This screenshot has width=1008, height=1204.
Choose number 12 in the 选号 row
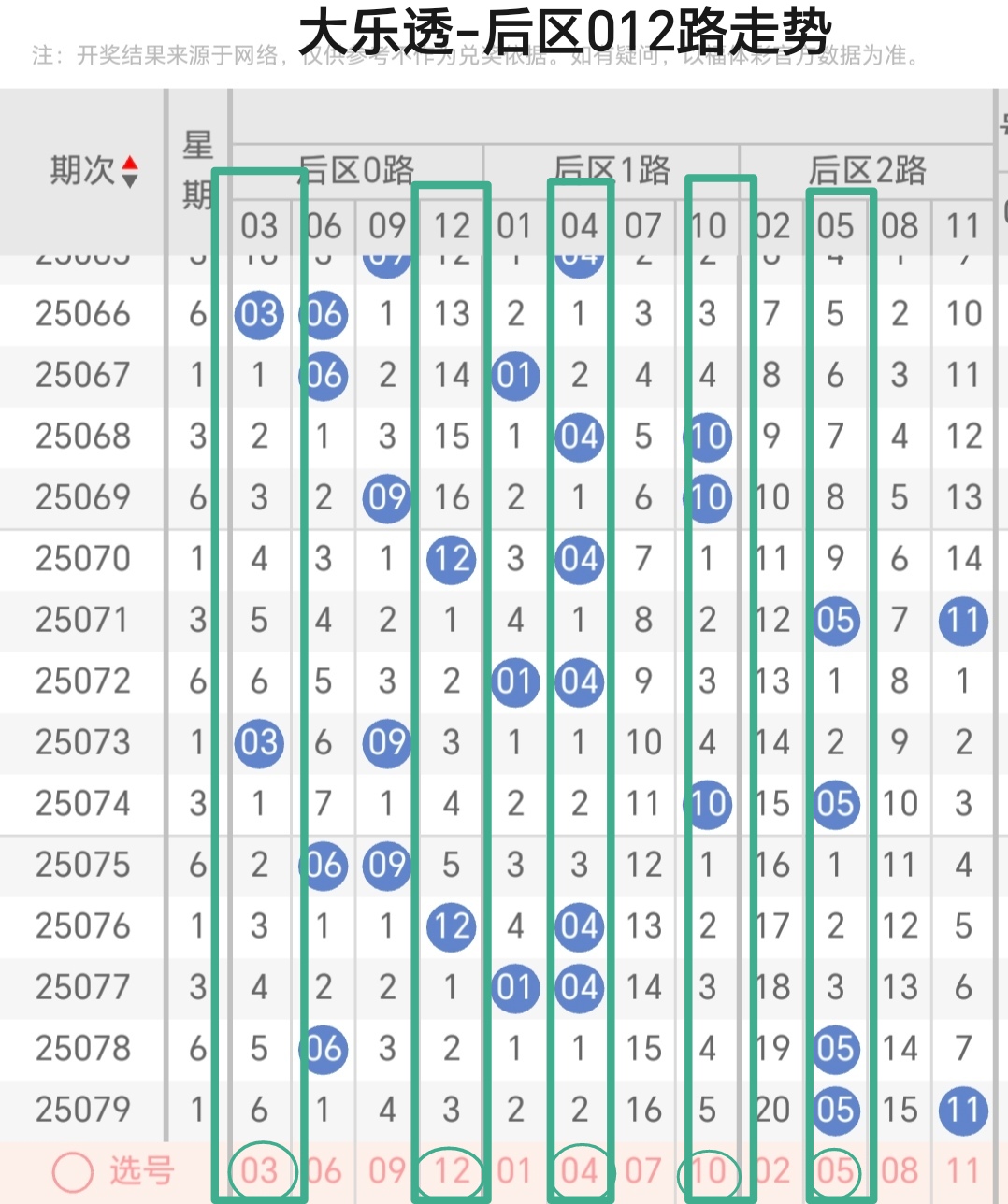(x=452, y=1170)
